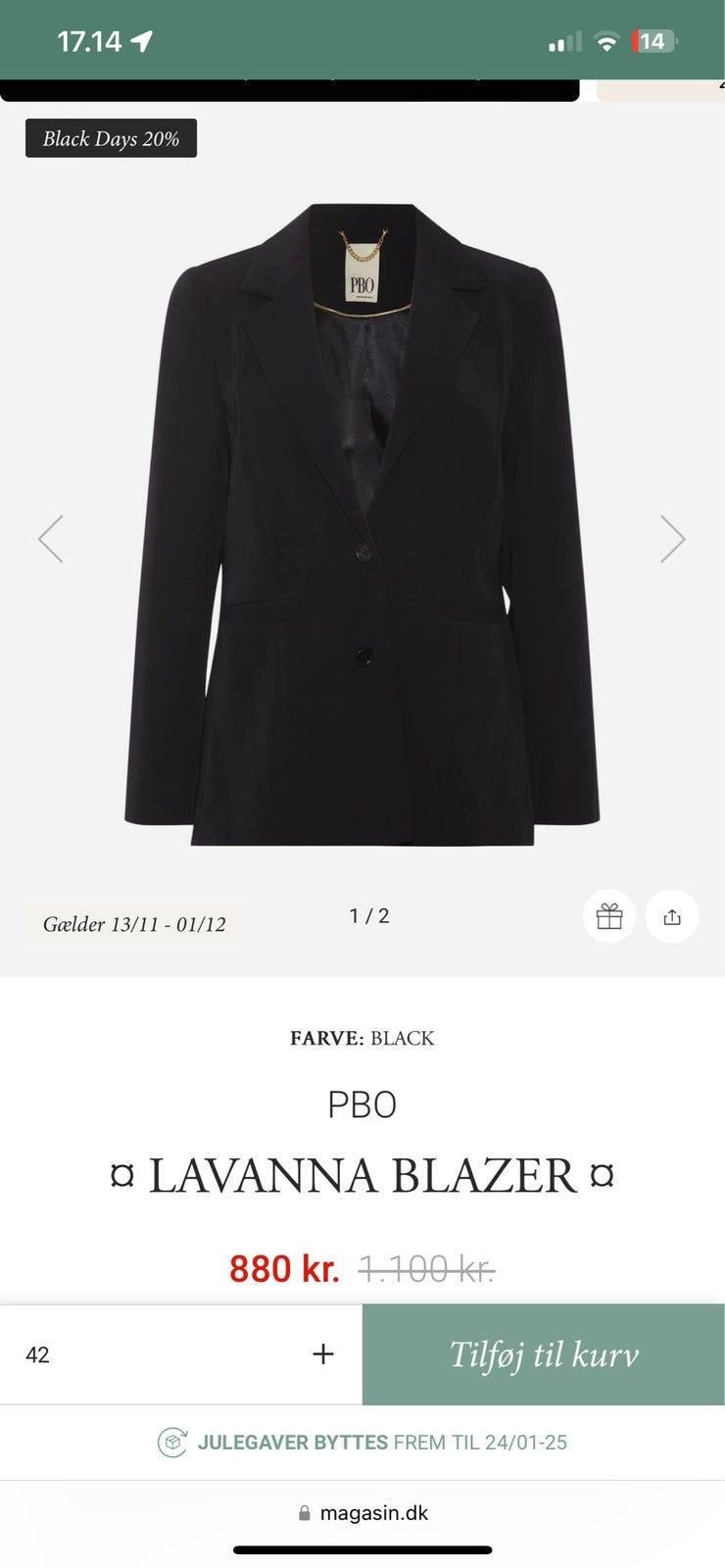Click the LAVANNA BLAZER product title
The width and height of the screenshot is (725, 1568).
(x=362, y=1172)
